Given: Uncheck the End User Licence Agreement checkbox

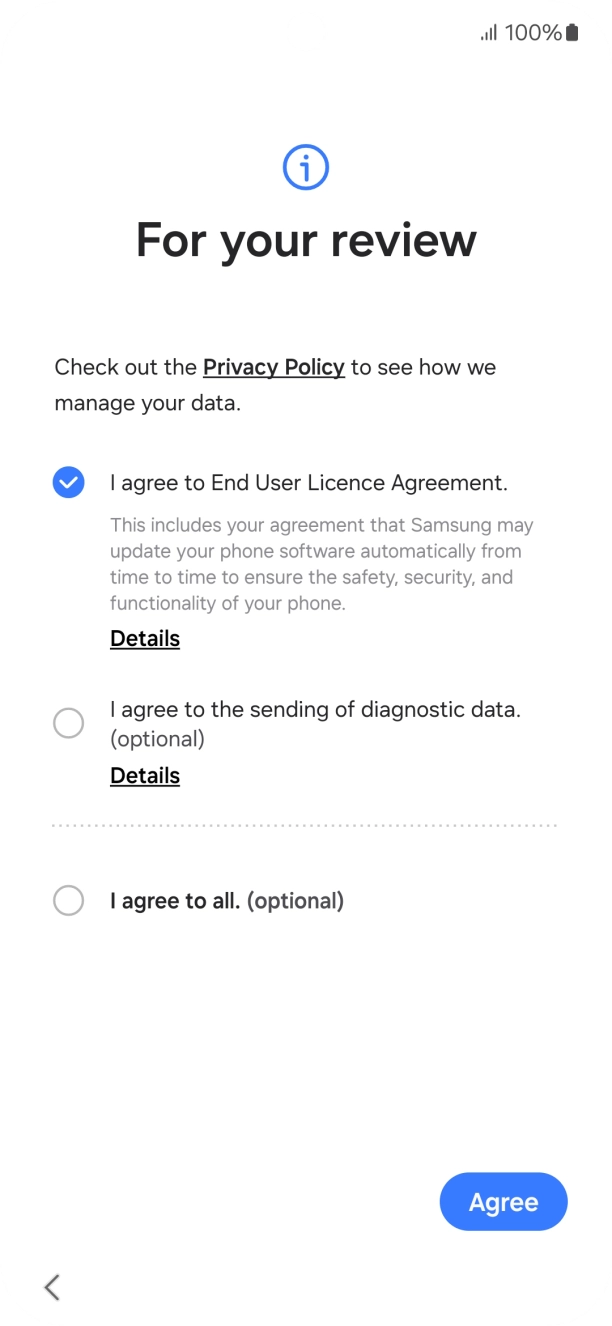Looking at the screenshot, I should point(68,483).
